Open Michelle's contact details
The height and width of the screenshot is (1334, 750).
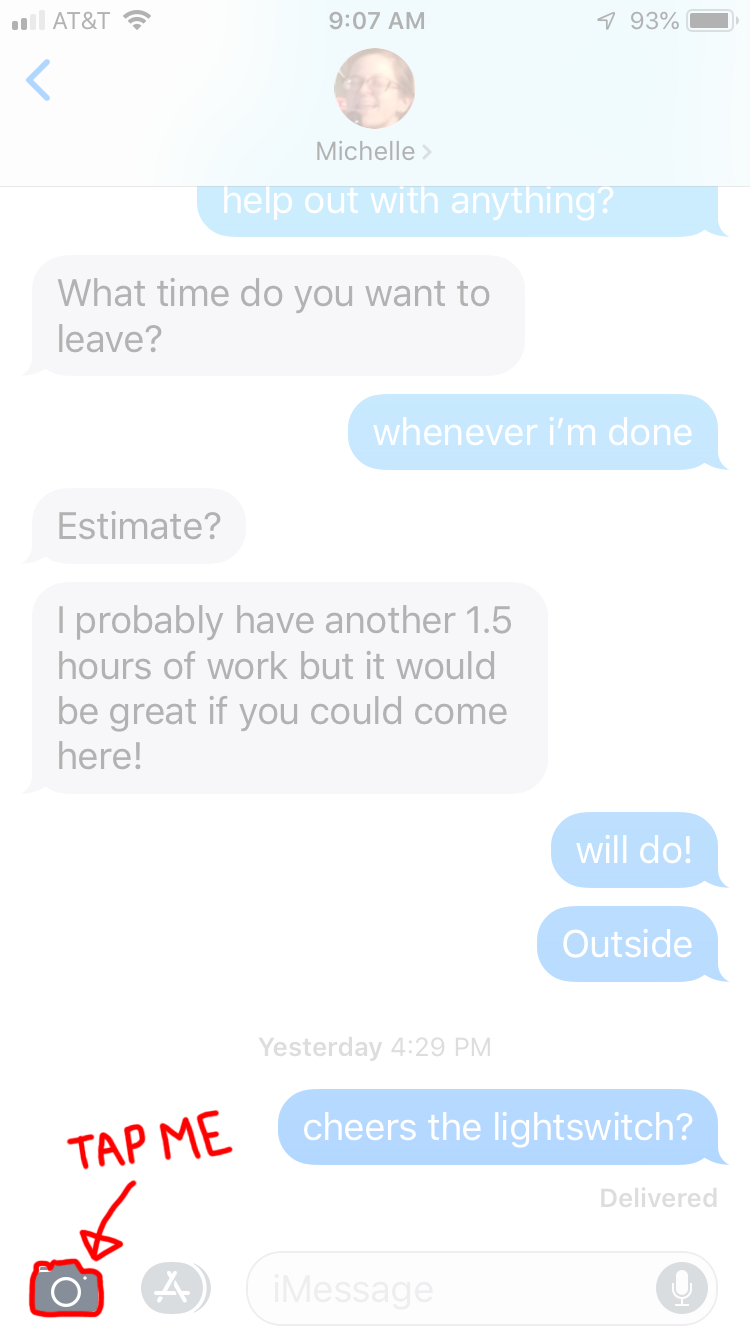point(374,105)
